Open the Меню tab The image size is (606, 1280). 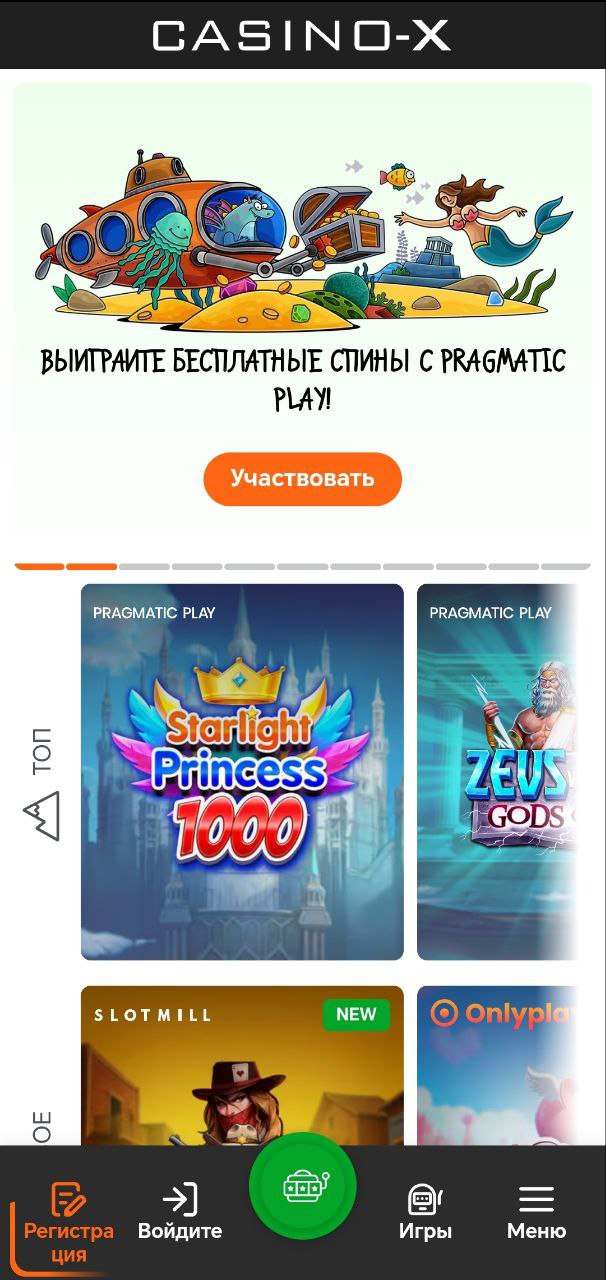pos(536,1212)
